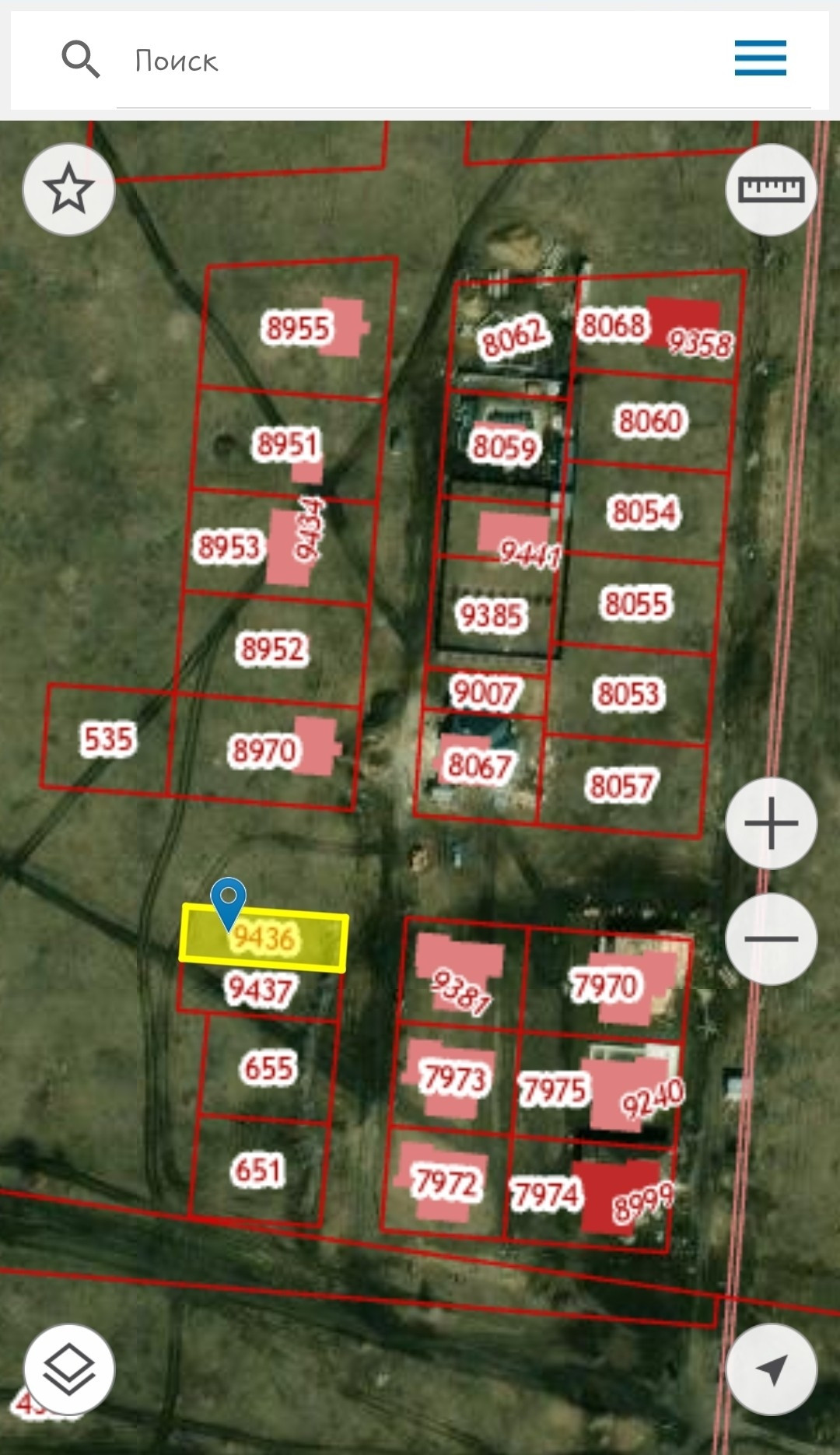Tap the search magnifier icon
The height and width of the screenshot is (1455, 840).
pyautogui.click(x=80, y=60)
